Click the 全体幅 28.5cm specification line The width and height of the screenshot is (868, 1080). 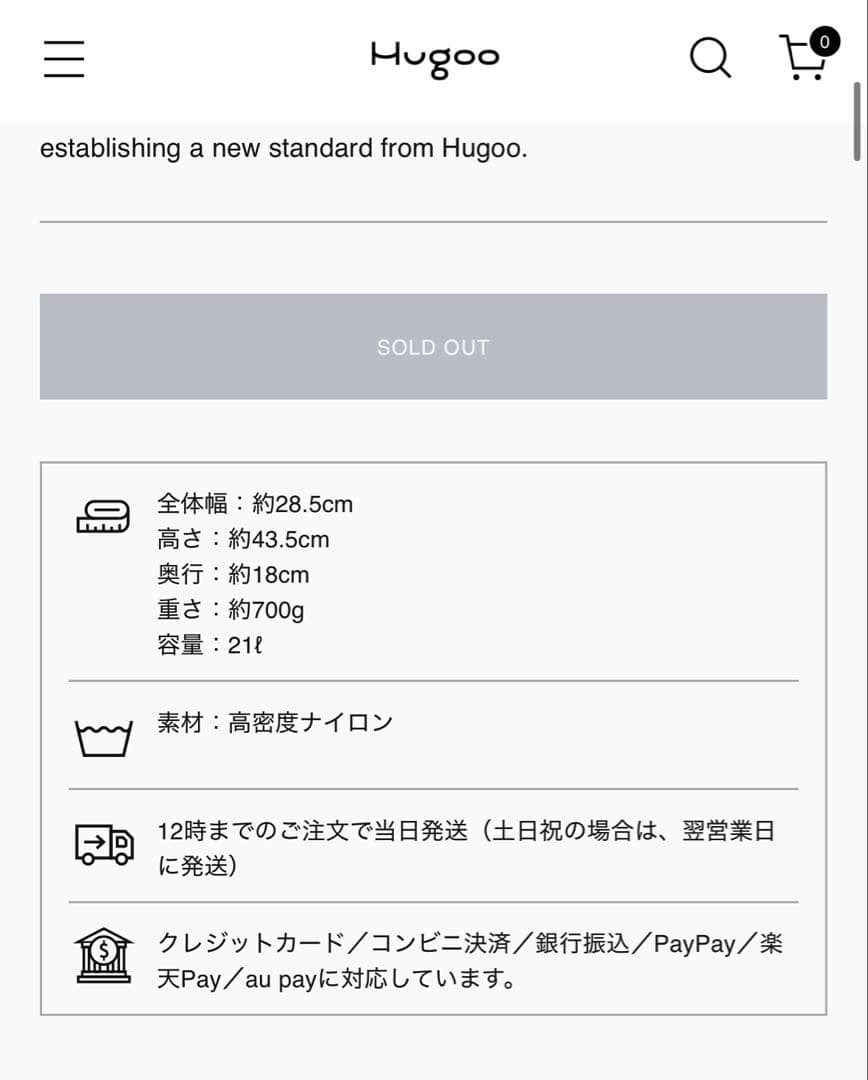(255, 504)
